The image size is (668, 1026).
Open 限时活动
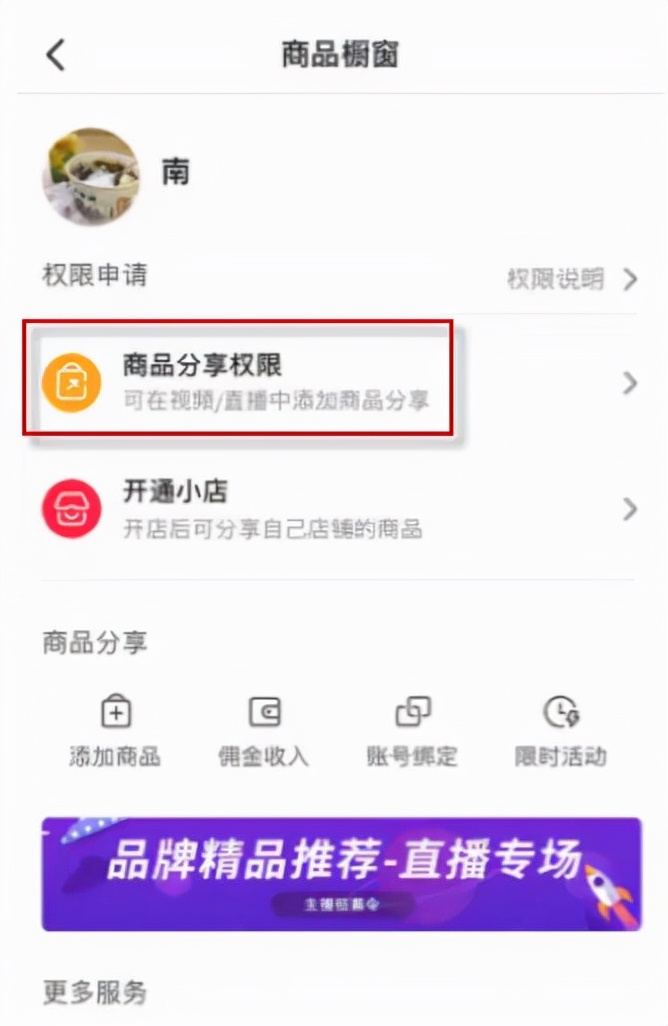tap(560, 731)
